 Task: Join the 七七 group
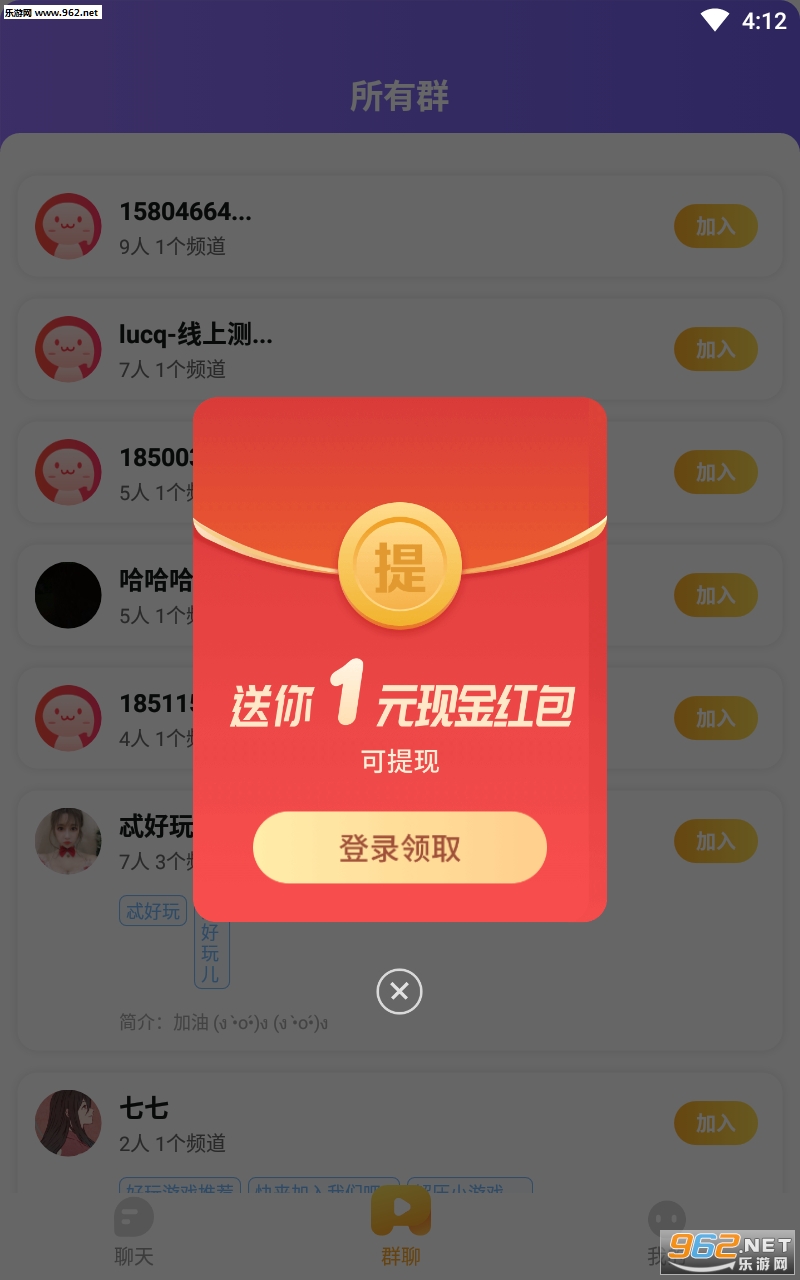click(715, 1123)
